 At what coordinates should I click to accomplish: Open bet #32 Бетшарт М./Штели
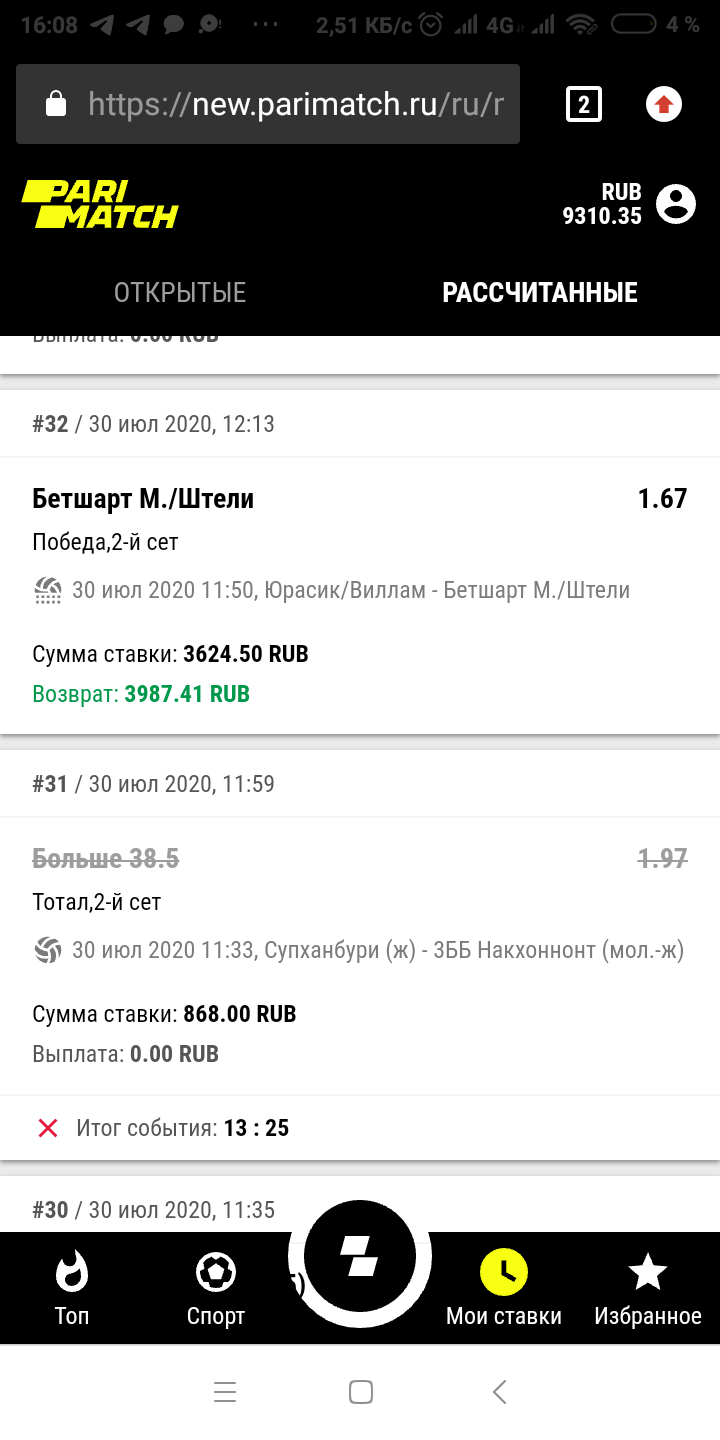[x=143, y=499]
